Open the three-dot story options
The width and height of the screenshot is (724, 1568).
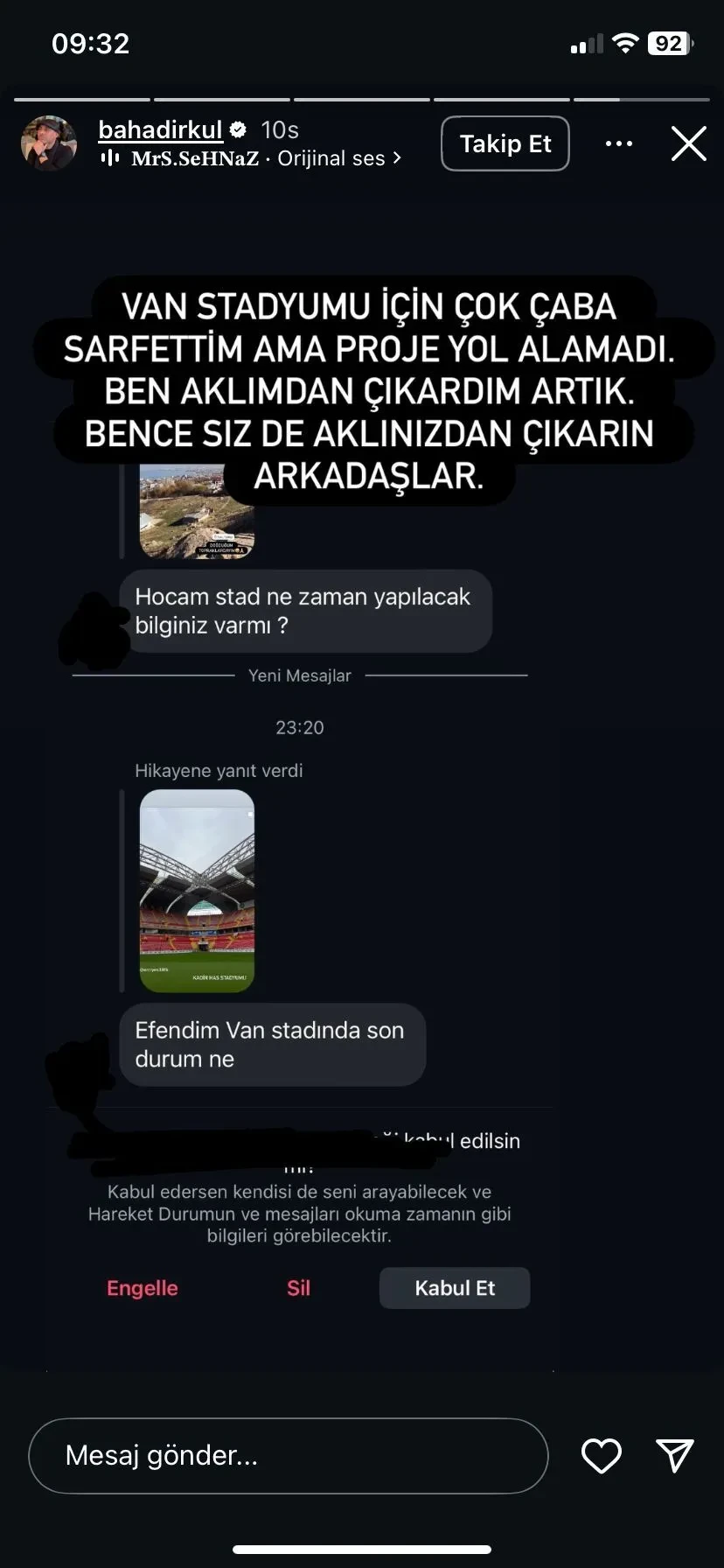(x=619, y=143)
